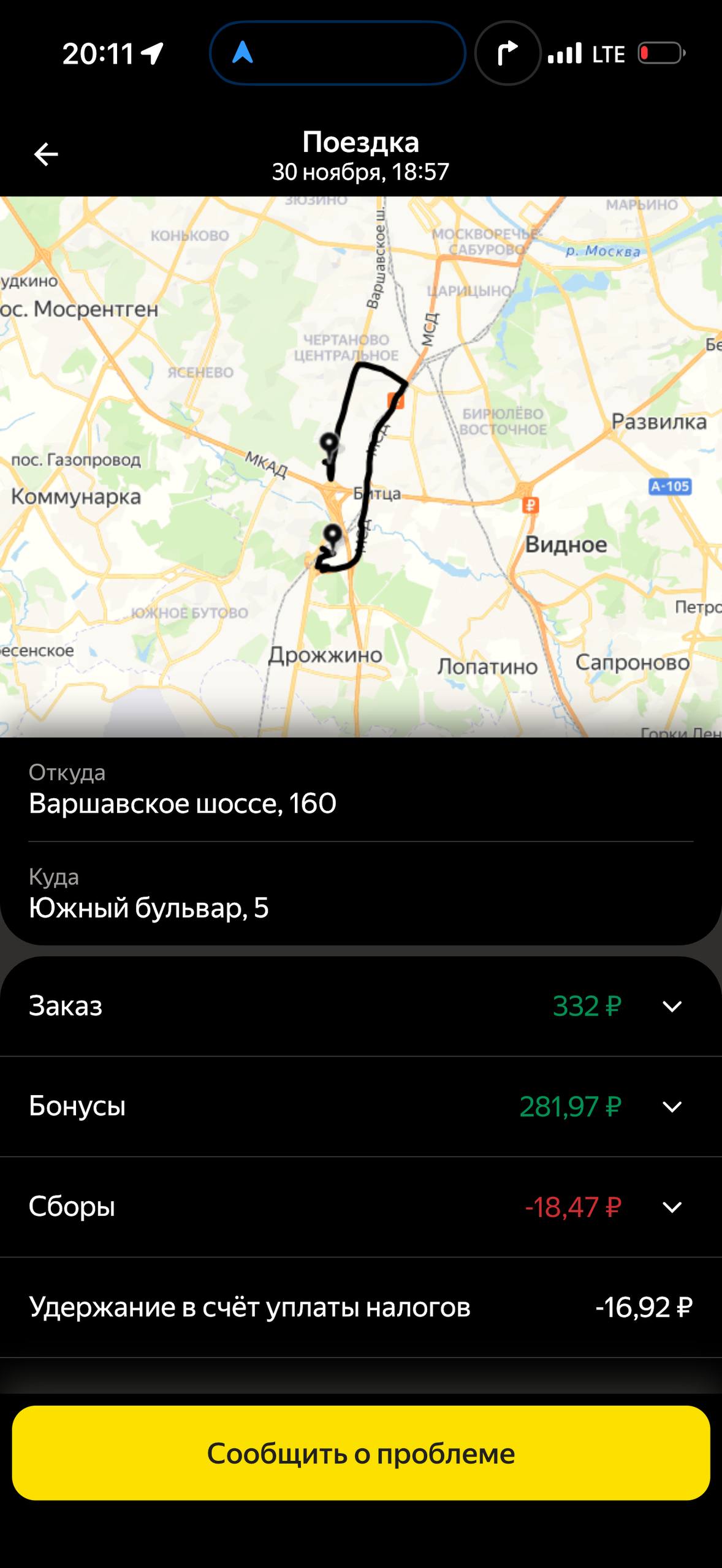Go back from the Поездка screen
This screenshot has height=1568, width=722.
46,154
